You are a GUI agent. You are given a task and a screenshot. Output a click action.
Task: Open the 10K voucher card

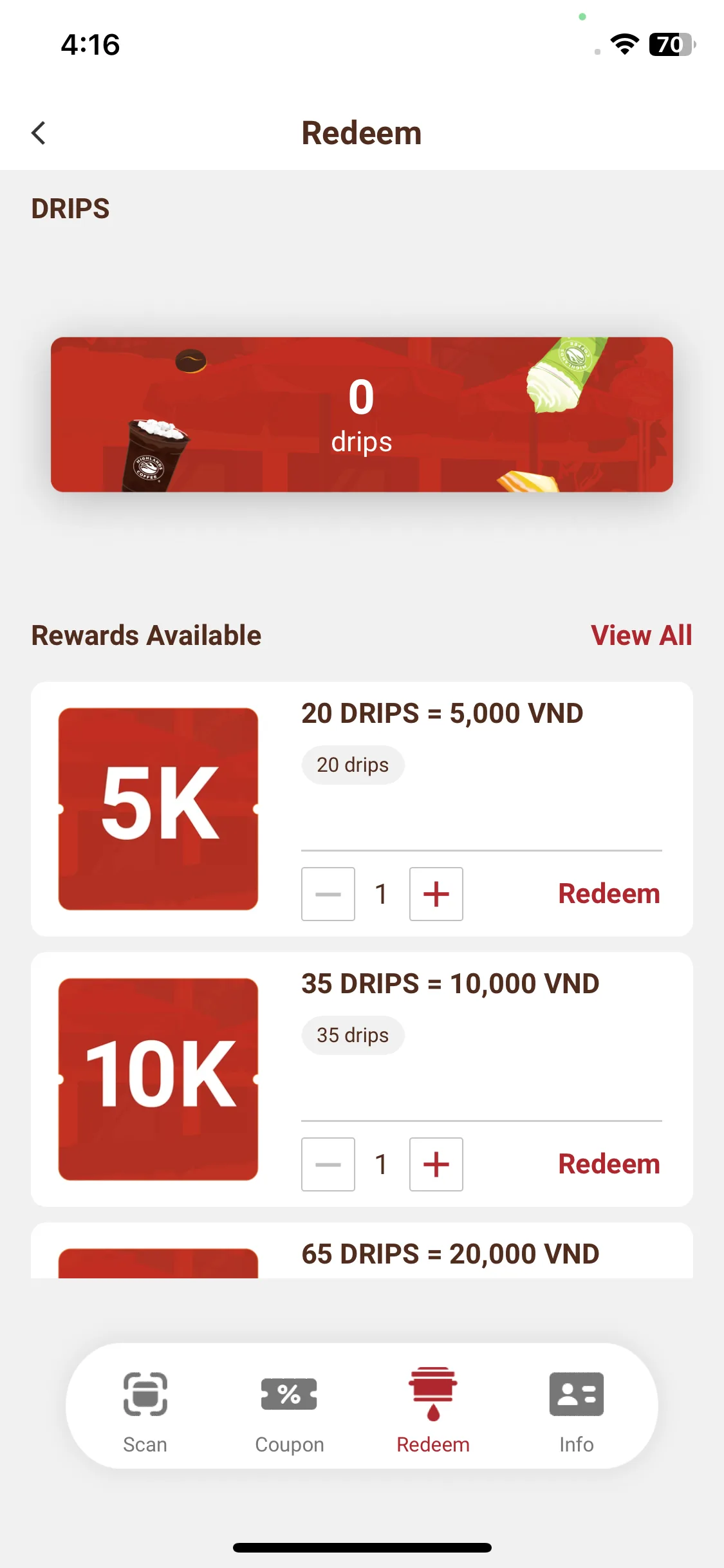click(x=158, y=1079)
